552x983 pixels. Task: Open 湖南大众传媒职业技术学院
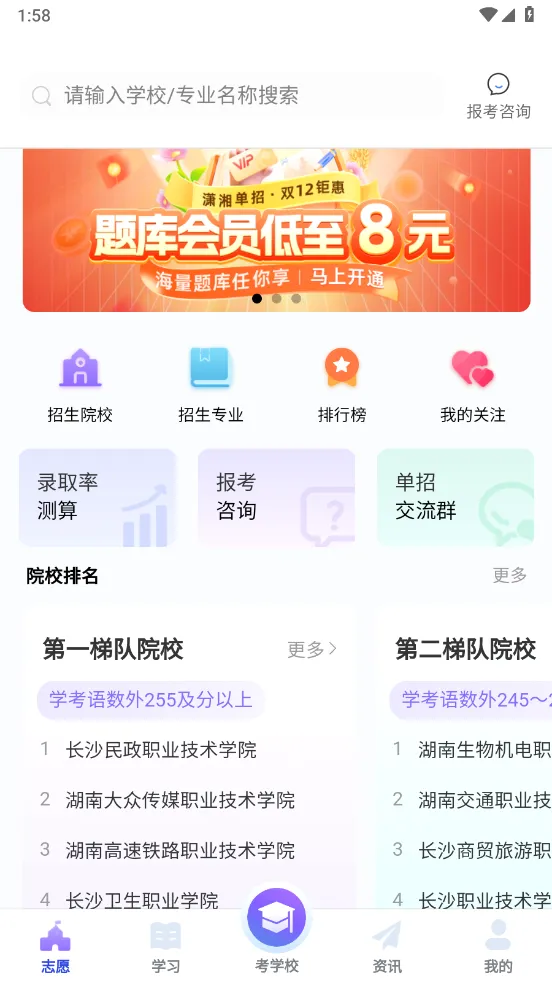(x=180, y=800)
